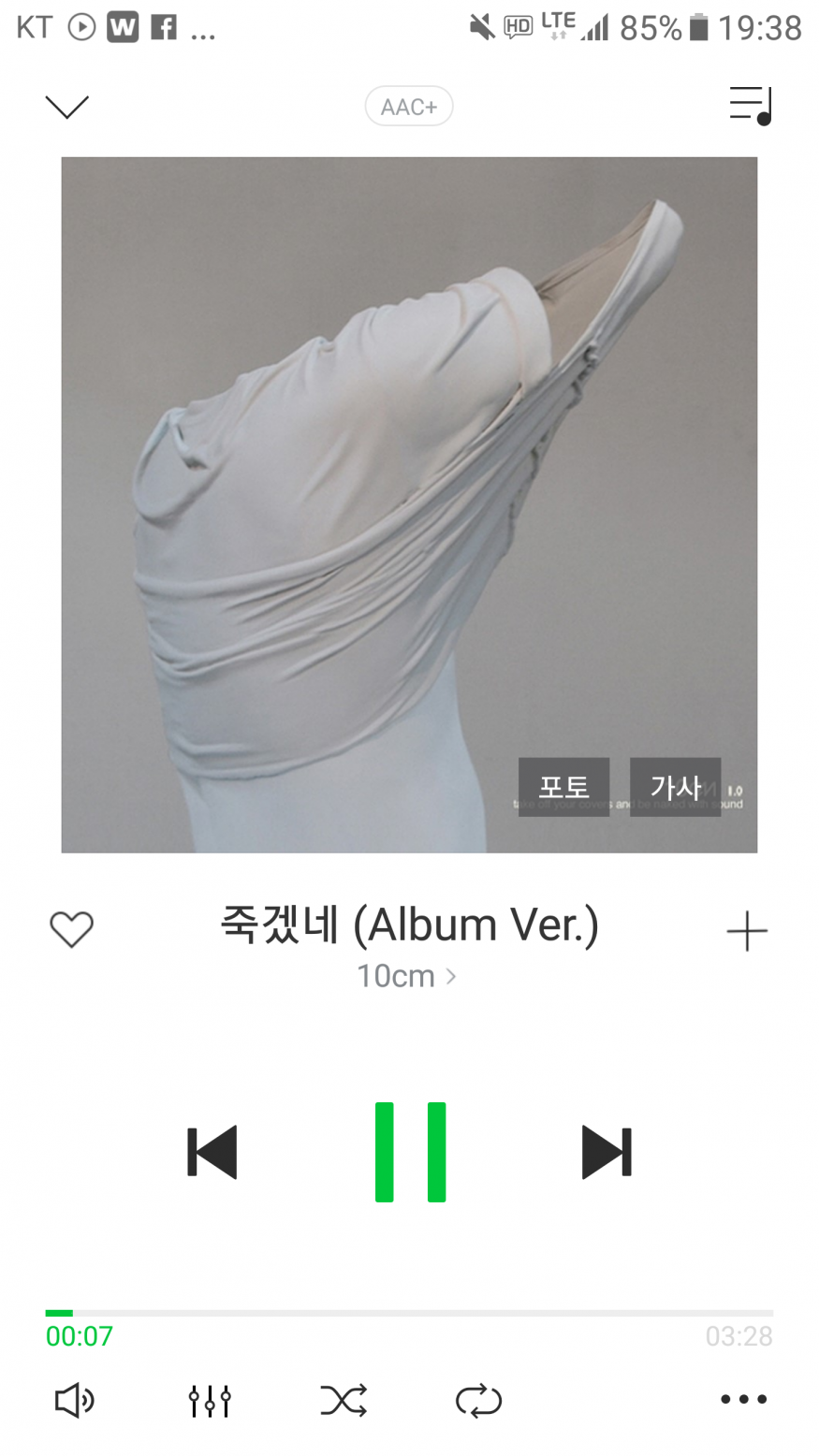The width and height of the screenshot is (819, 1456).
Task: Open the volume control
Action: pos(75,1401)
